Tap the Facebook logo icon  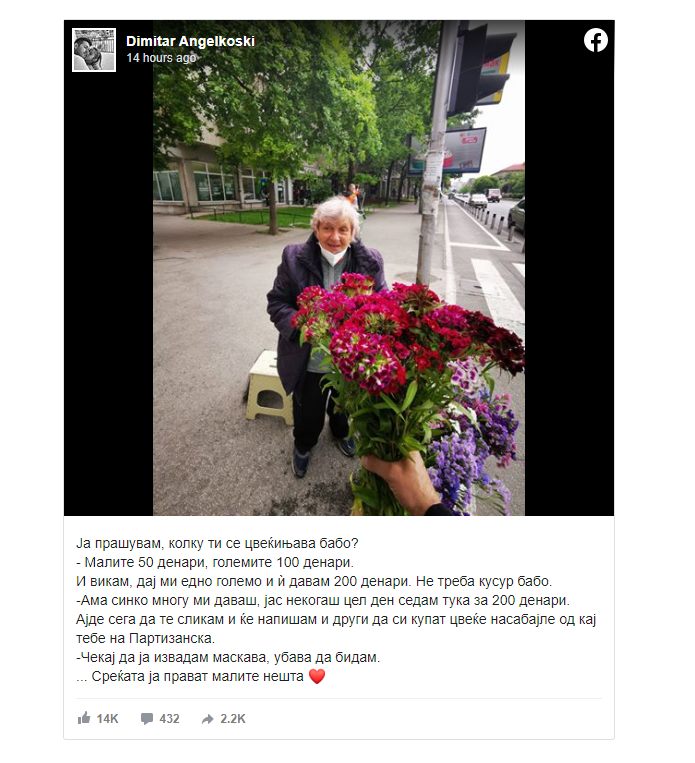pos(595,41)
